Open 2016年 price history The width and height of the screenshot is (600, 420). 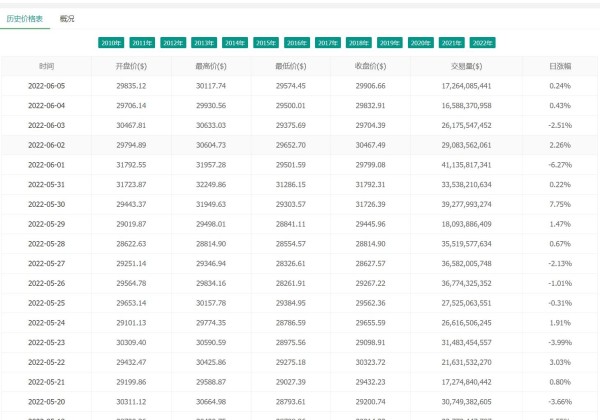297,44
